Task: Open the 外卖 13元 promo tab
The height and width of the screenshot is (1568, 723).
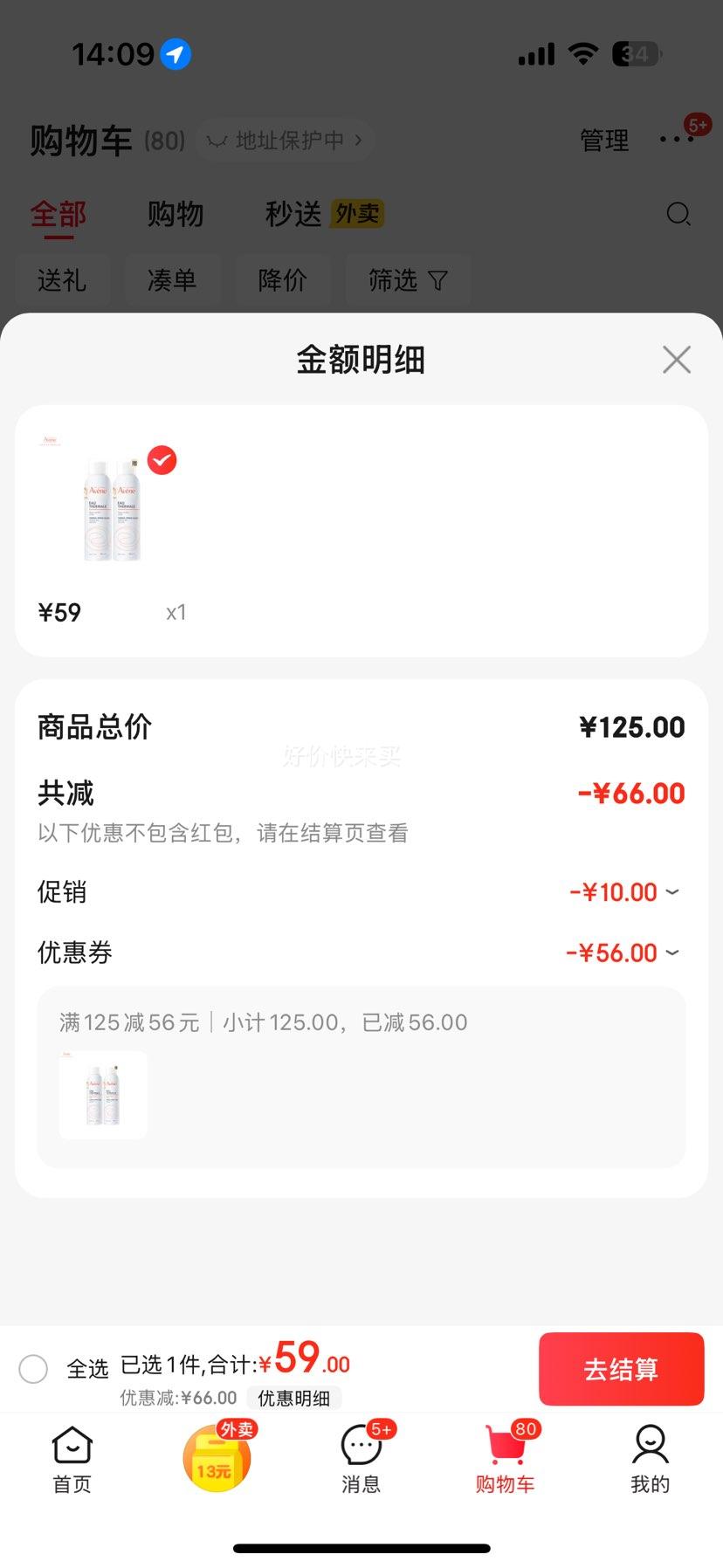Action: (x=217, y=1457)
